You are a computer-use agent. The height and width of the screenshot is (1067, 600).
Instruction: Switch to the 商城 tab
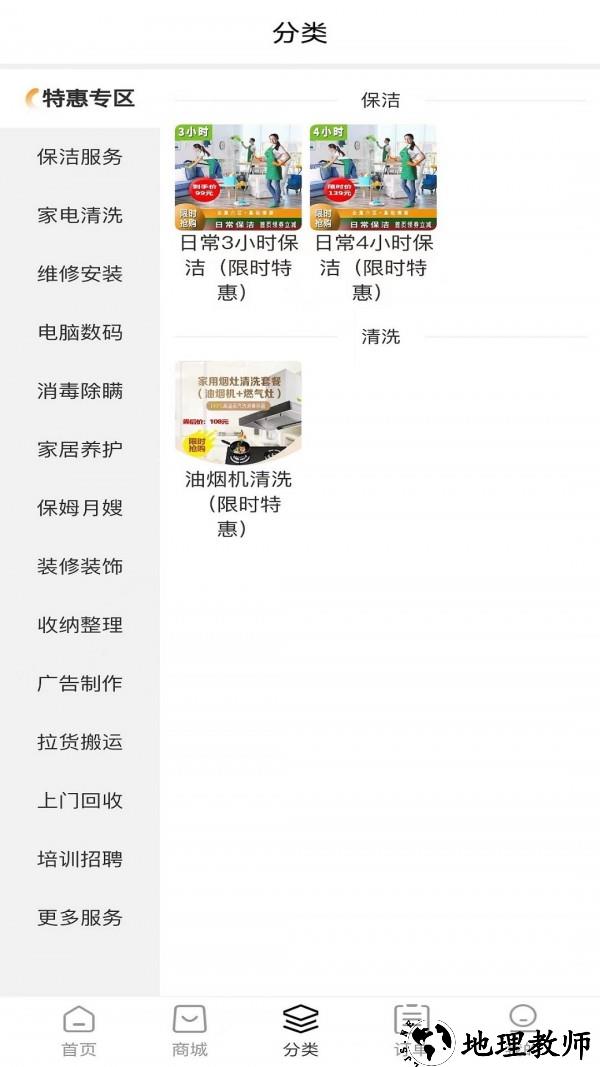tap(189, 1031)
